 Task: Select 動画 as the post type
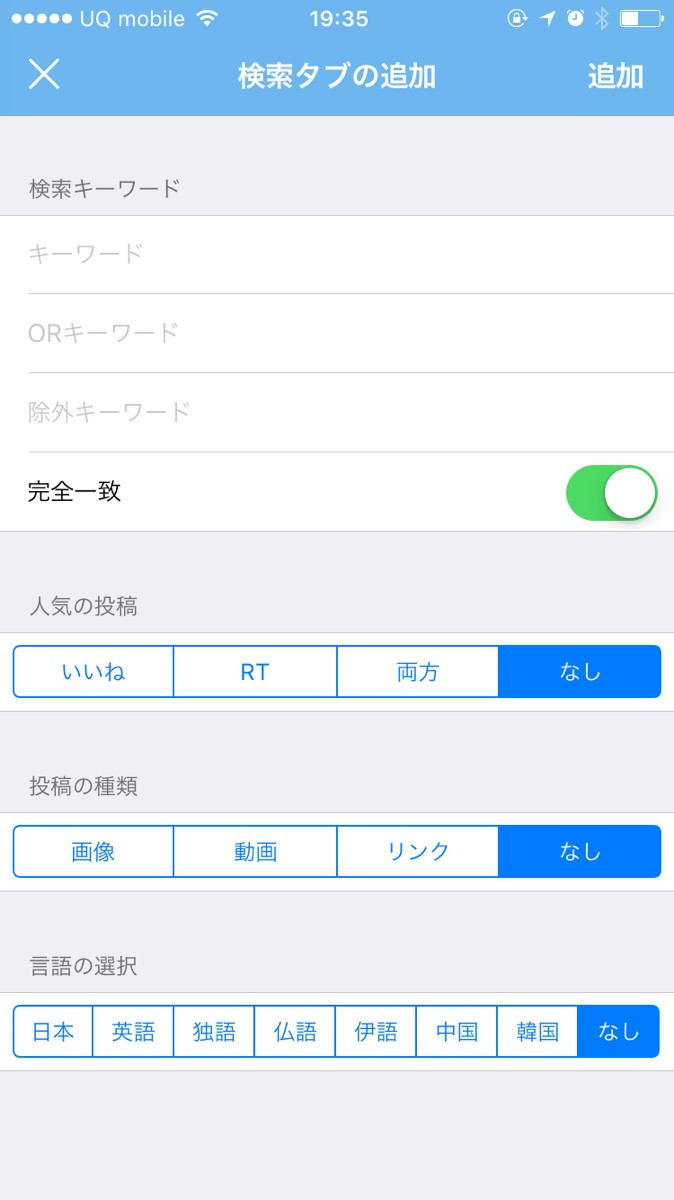[255, 852]
